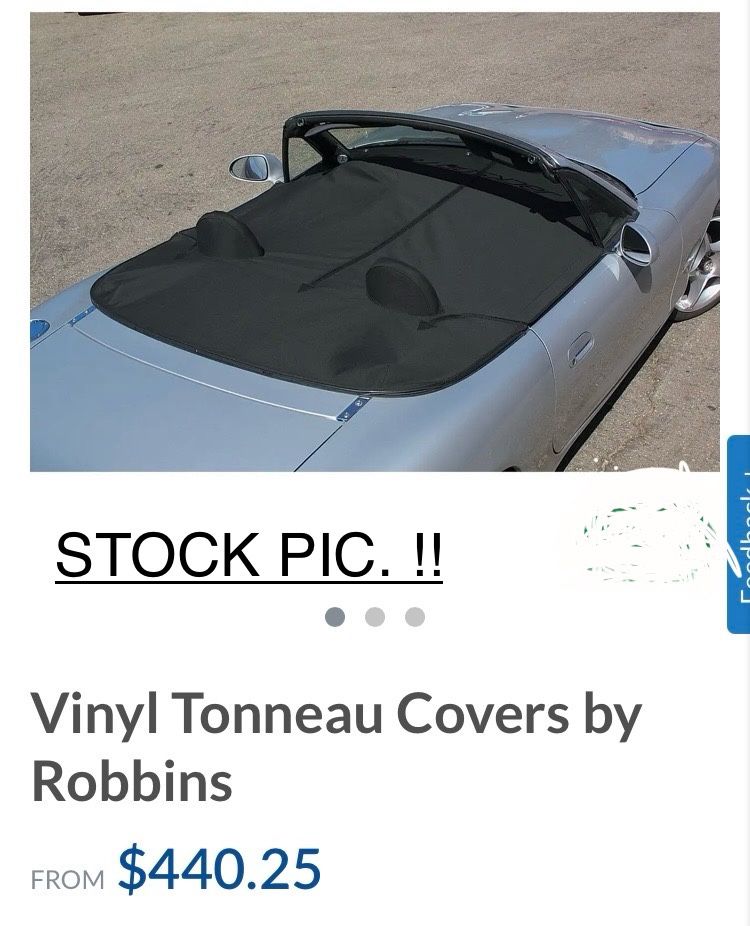Open the tonneau cover product photo

coord(375,242)
